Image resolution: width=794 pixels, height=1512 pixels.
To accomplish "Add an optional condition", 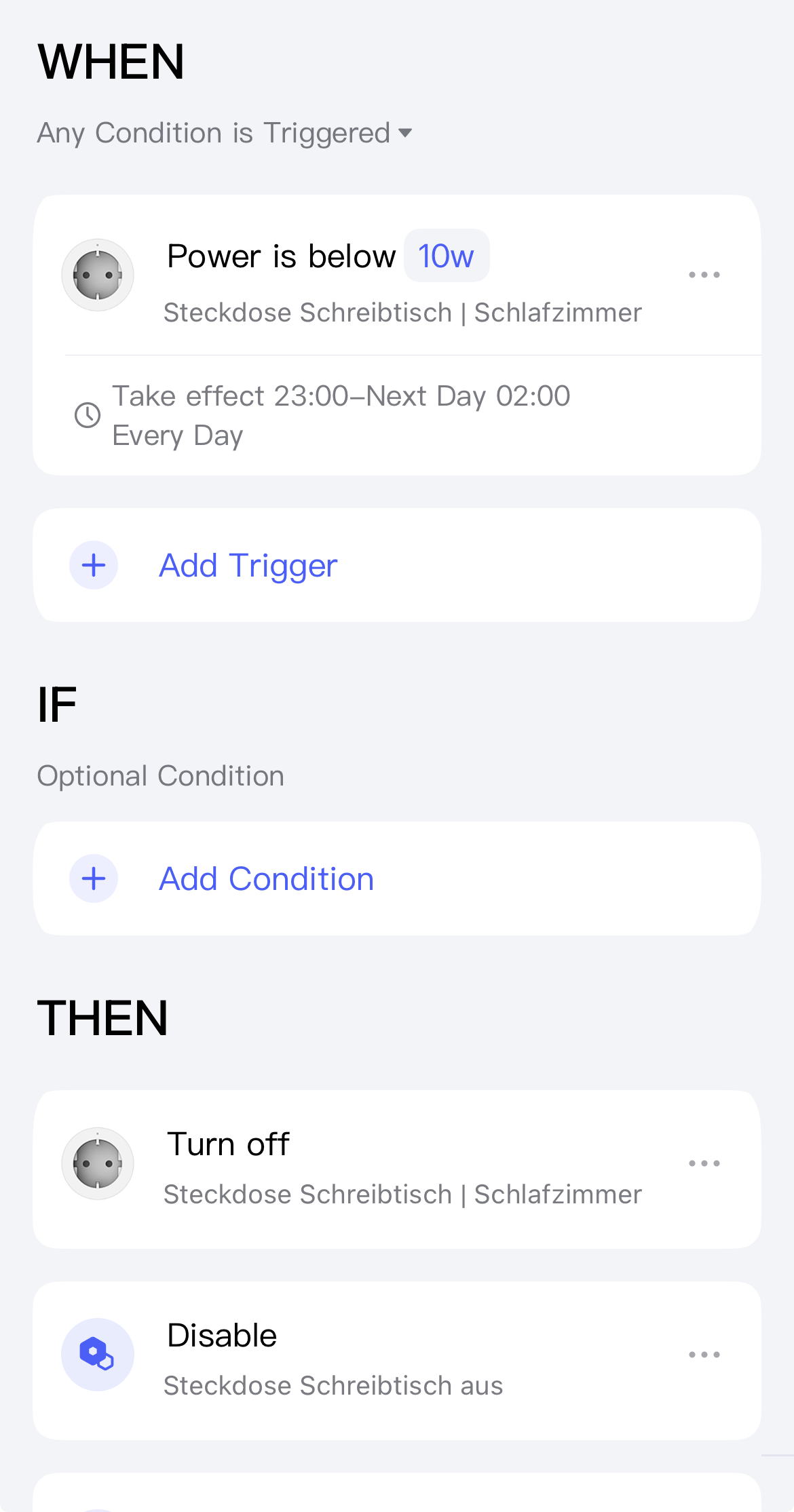I will [x=266, y=879].
